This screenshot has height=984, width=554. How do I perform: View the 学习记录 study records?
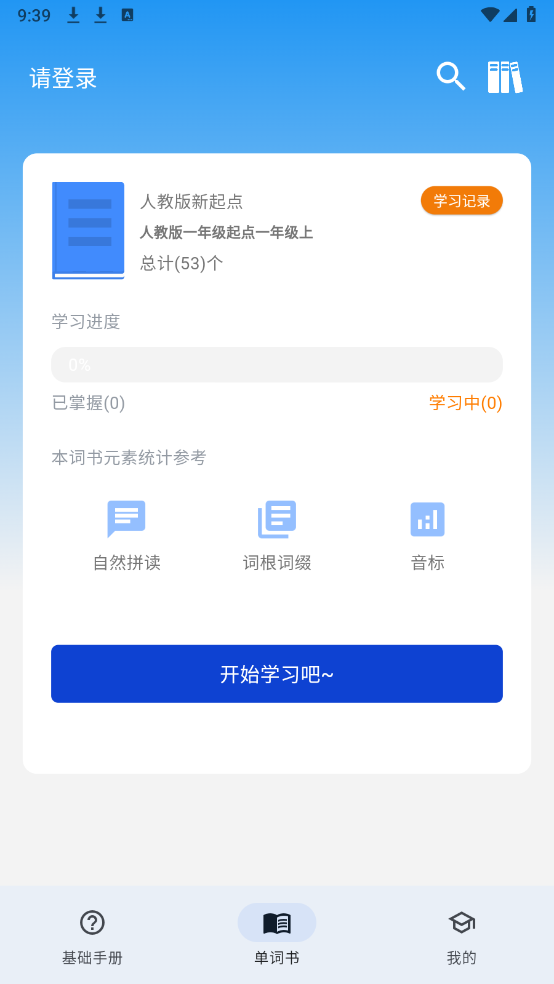click(462, 201)
